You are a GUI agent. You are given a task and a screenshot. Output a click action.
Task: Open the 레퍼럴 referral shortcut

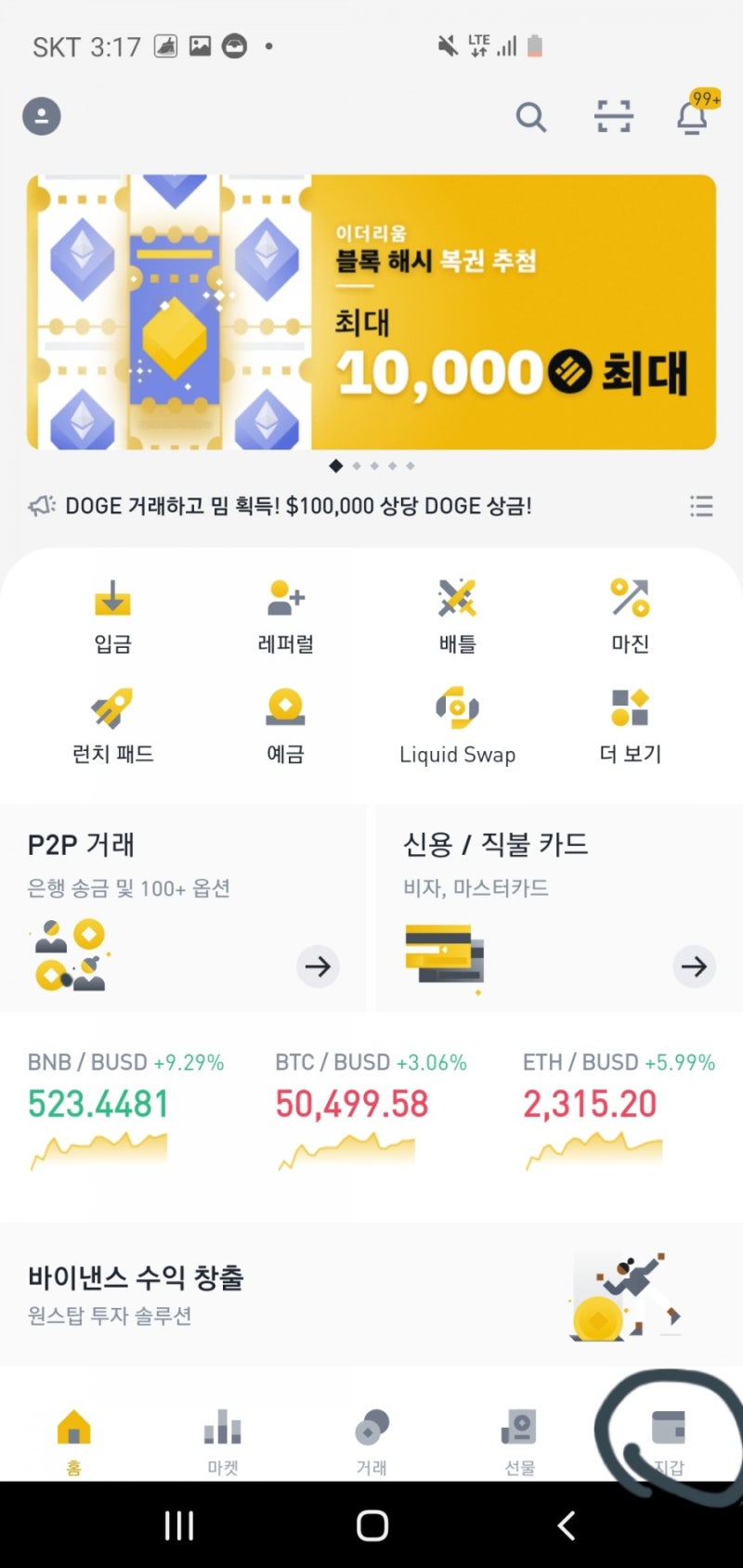[285, 616]
